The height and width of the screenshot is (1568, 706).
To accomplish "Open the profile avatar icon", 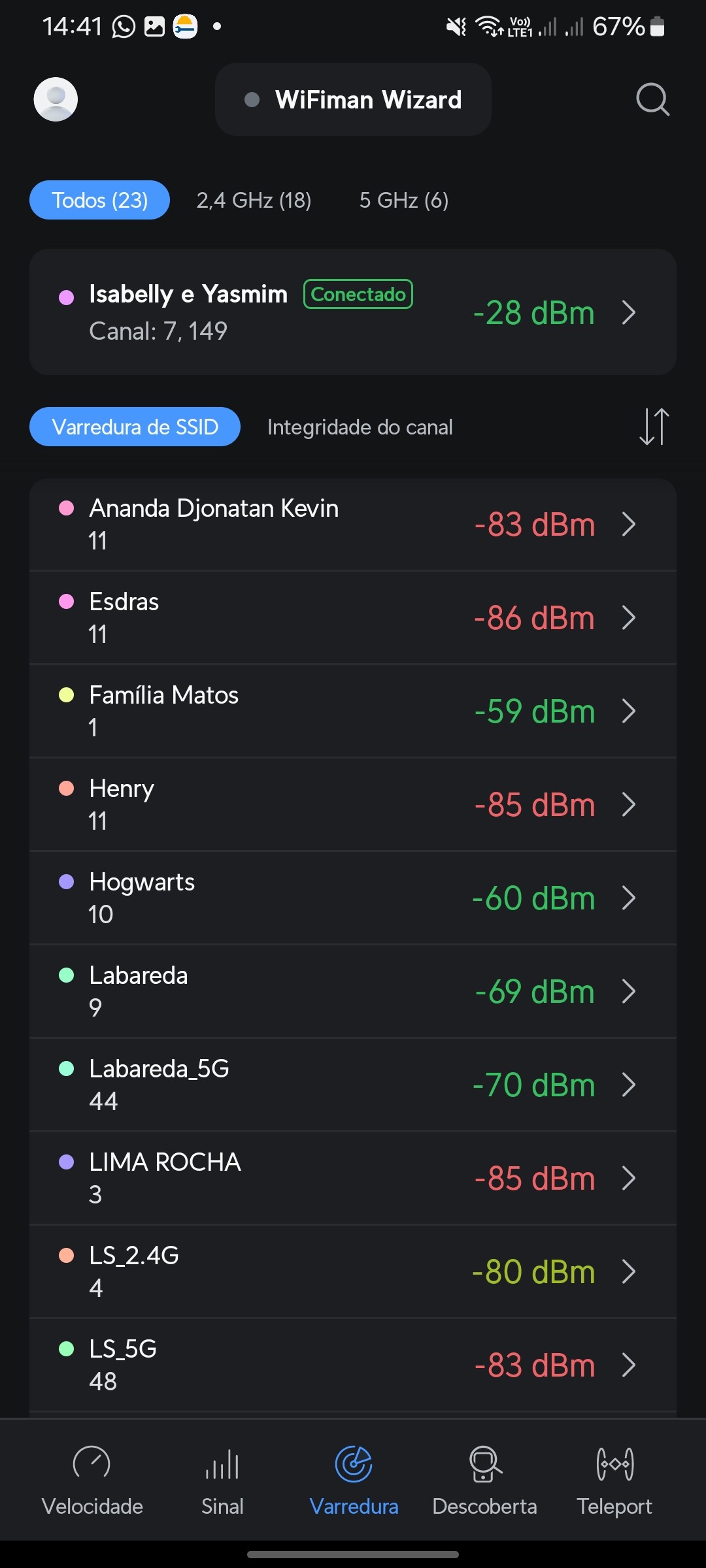I will click(x=56, y=99).
